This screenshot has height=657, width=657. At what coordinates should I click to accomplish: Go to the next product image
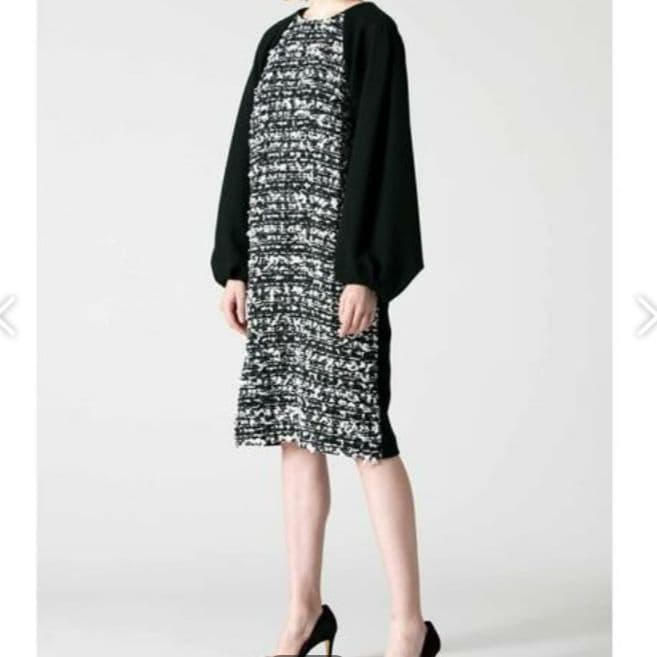646,316
